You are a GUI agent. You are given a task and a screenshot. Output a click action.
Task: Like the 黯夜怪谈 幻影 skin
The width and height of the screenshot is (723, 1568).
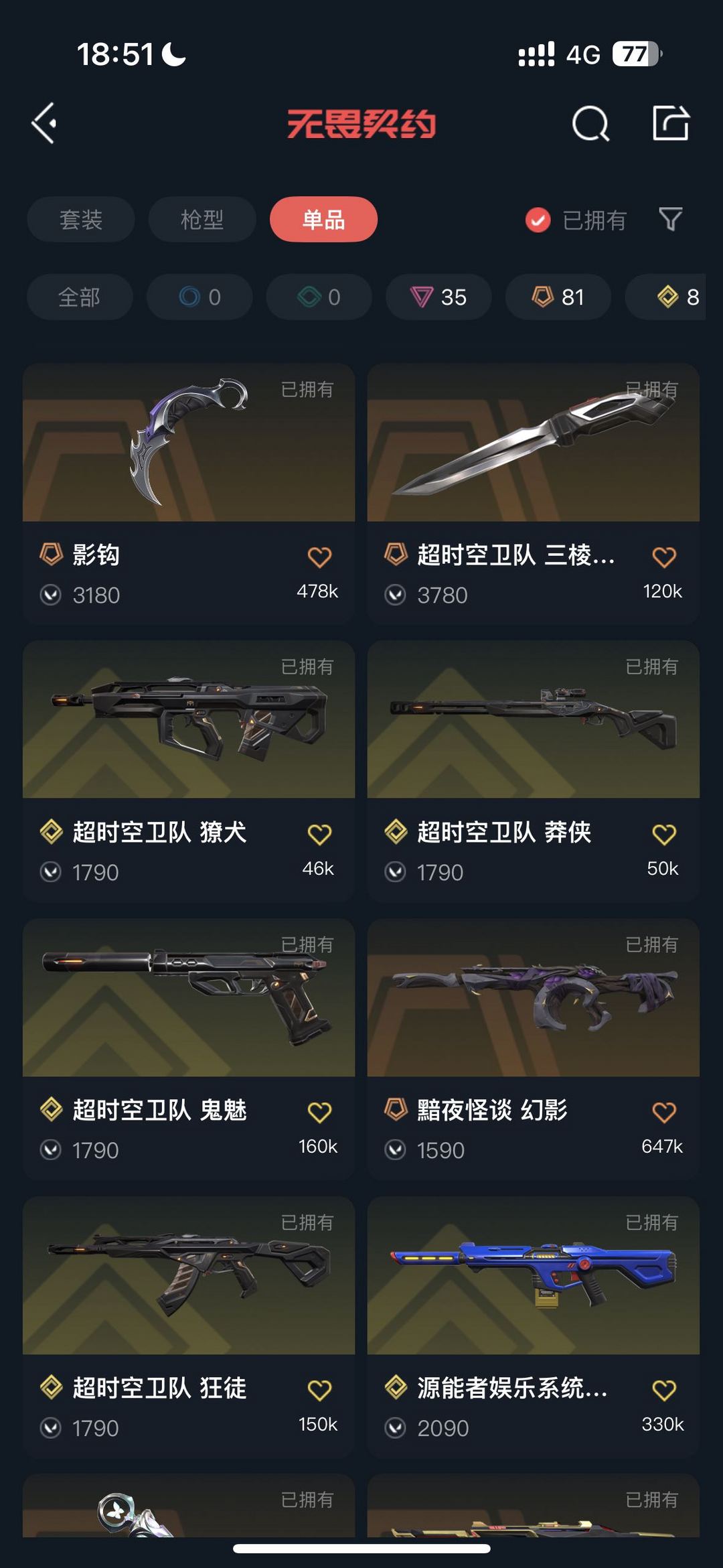(664, 1113)
